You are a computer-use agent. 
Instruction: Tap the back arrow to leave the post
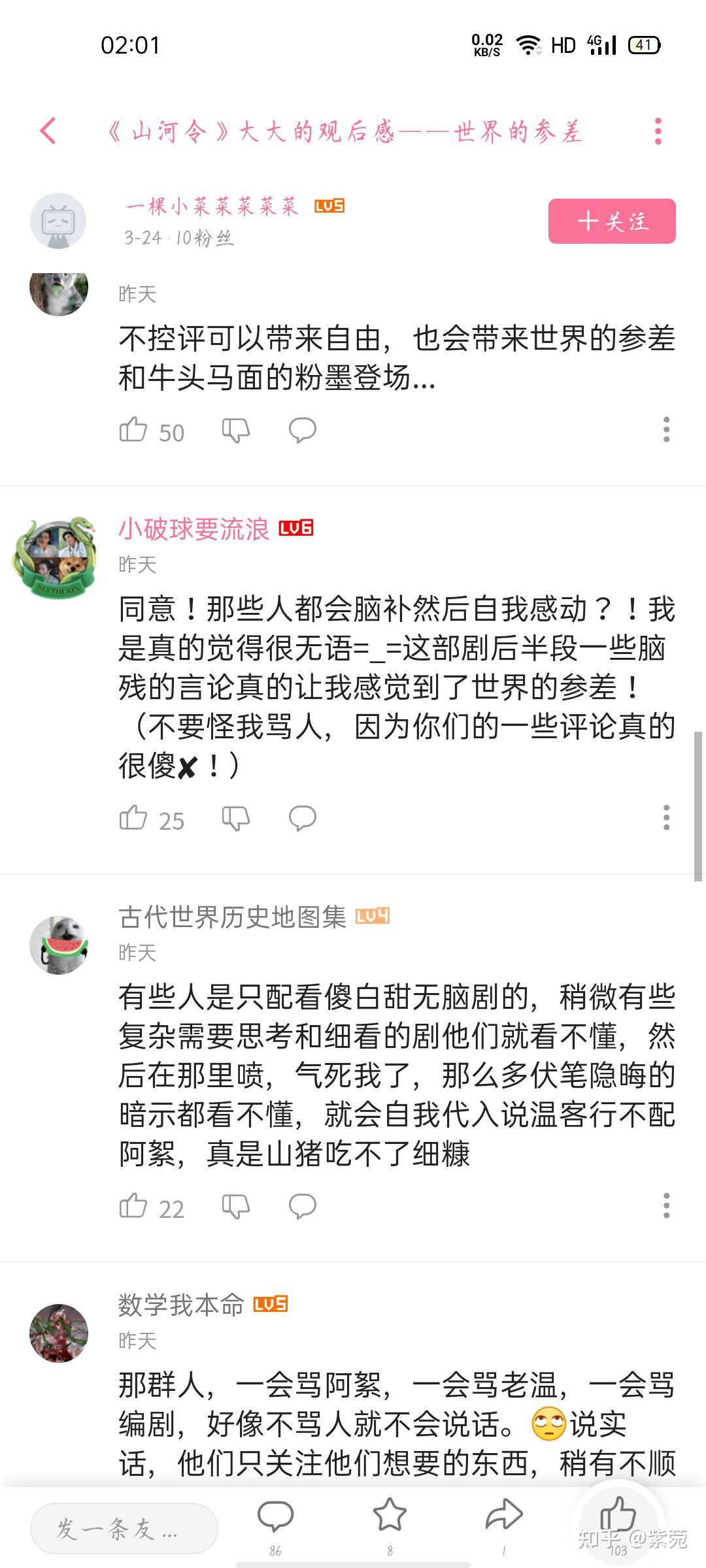coord(46,131)
